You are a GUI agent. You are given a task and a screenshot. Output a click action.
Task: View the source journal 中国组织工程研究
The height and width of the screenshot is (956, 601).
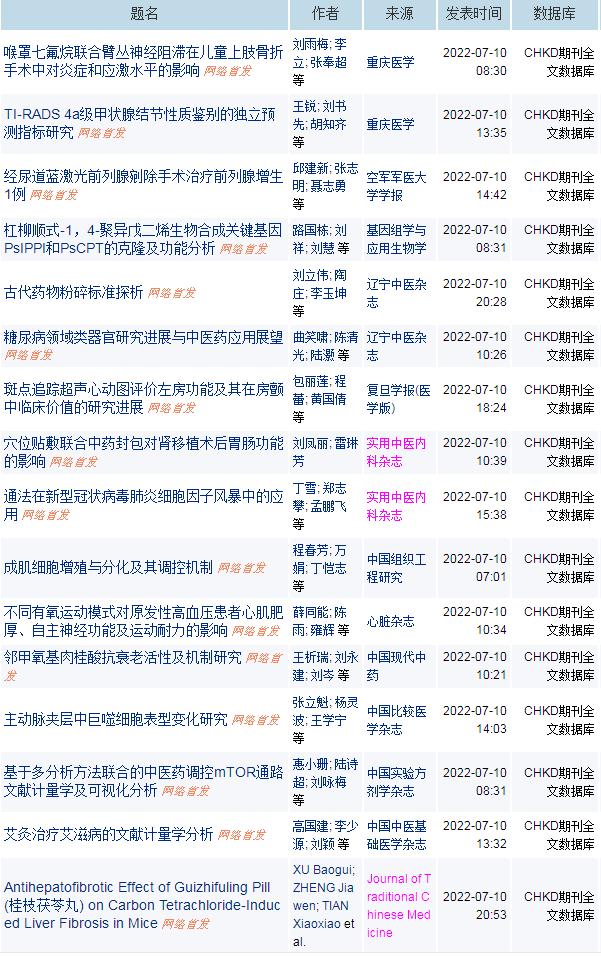point(396,568)
